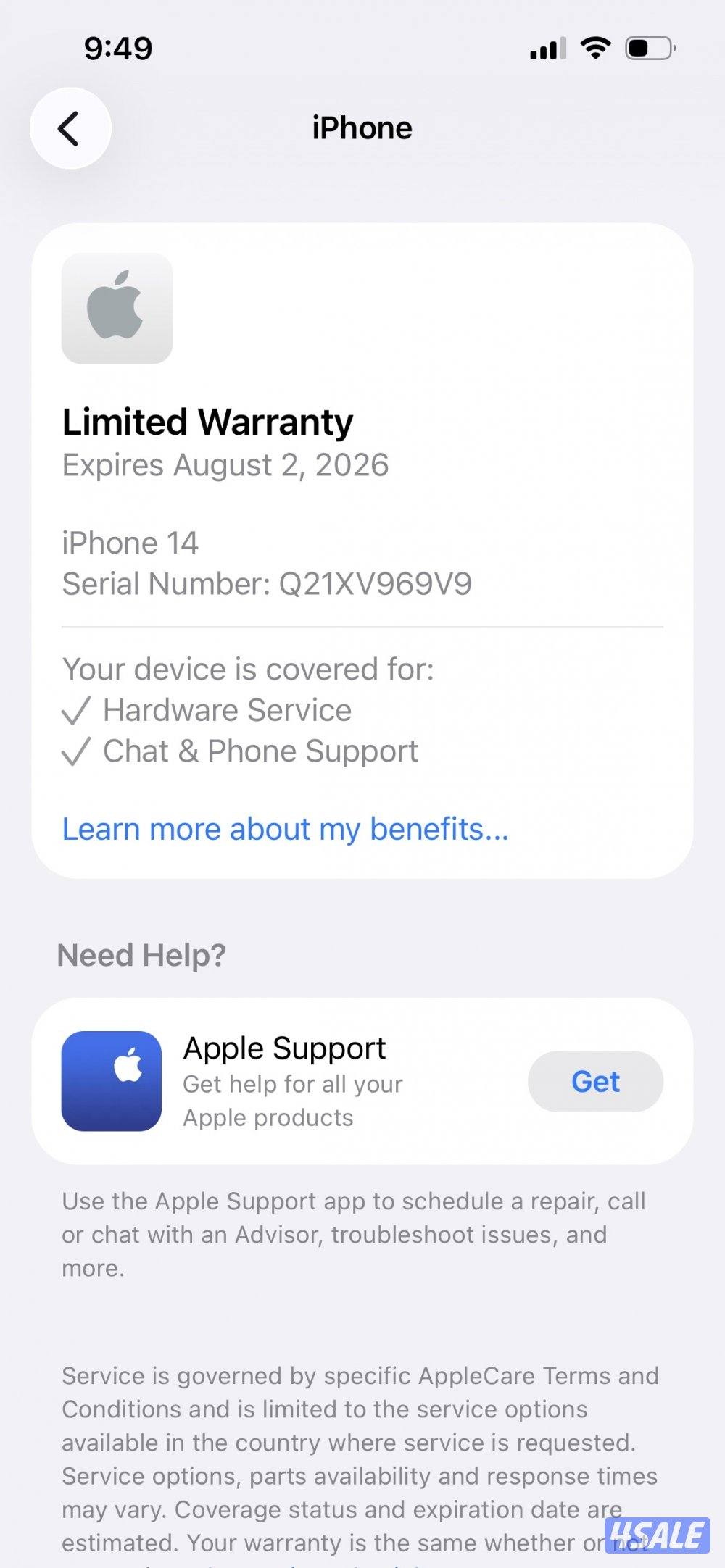The image size is (725, 1568).
Task: Tap the Apple logo warranty icon
Action: click(x=117, y=309)
